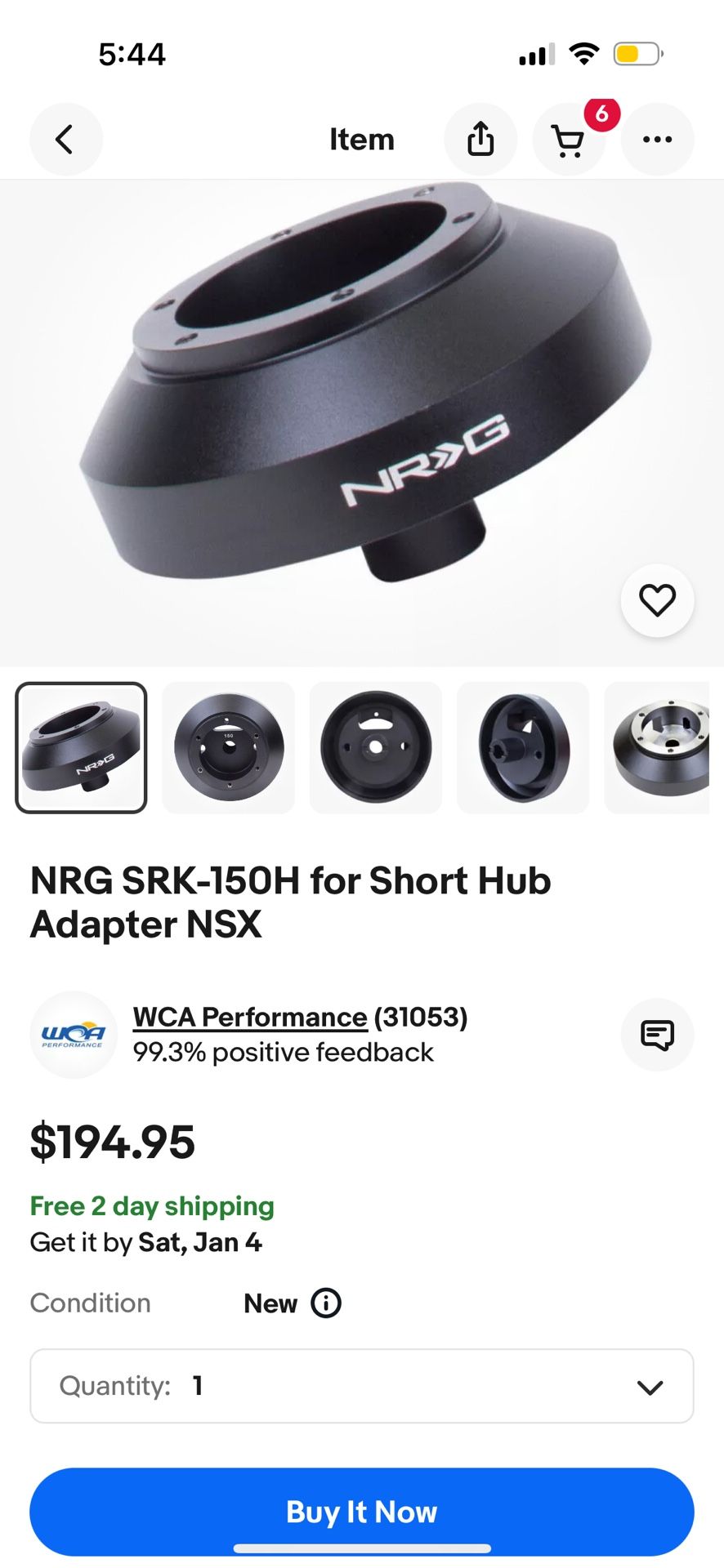Tap the Free 2 day shipping link
Image resolution: width=724 pixels, height=1568 pixels.
click(x=151, y=1205)
